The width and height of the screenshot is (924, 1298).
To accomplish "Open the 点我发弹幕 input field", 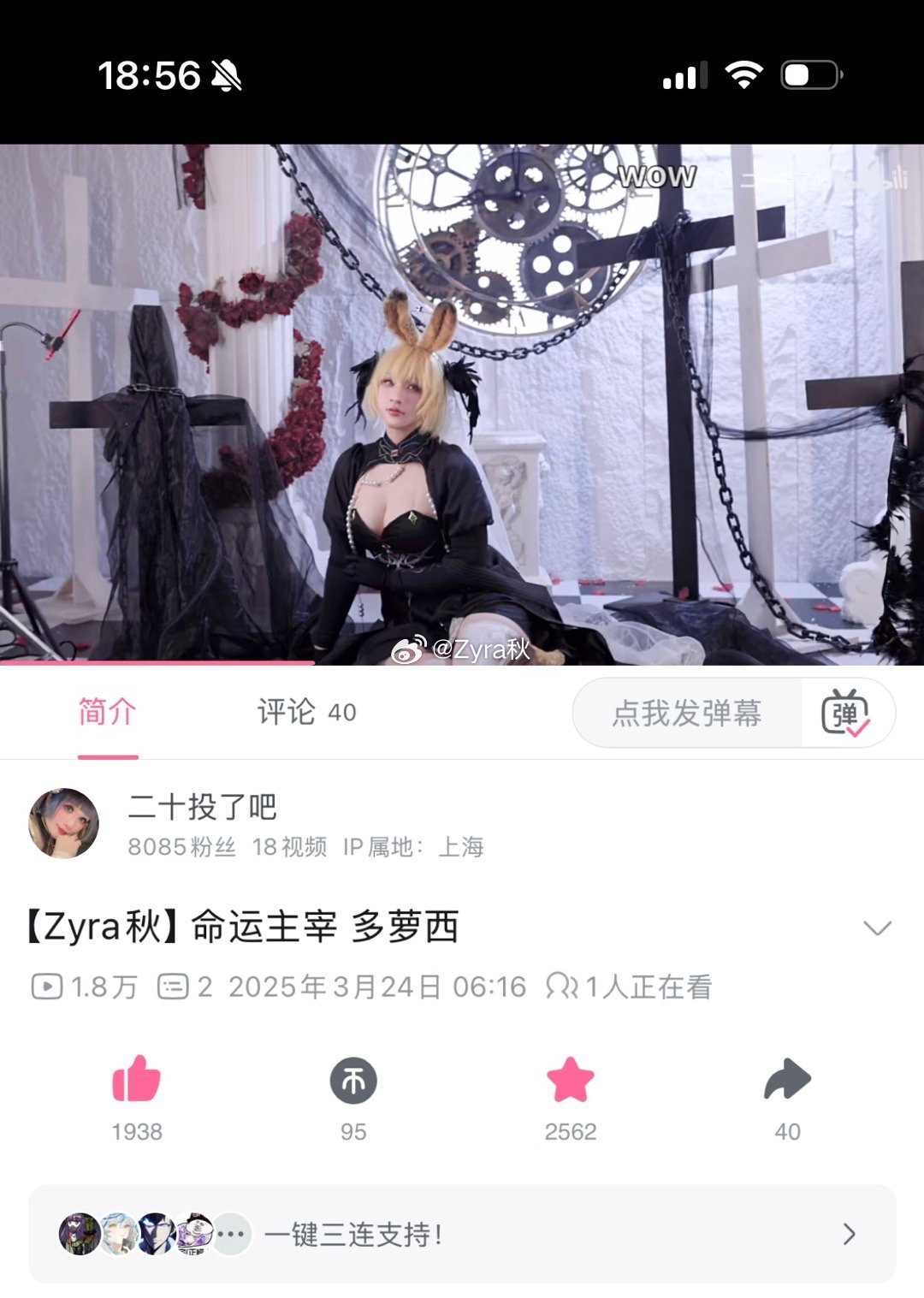I will point(686,713).
